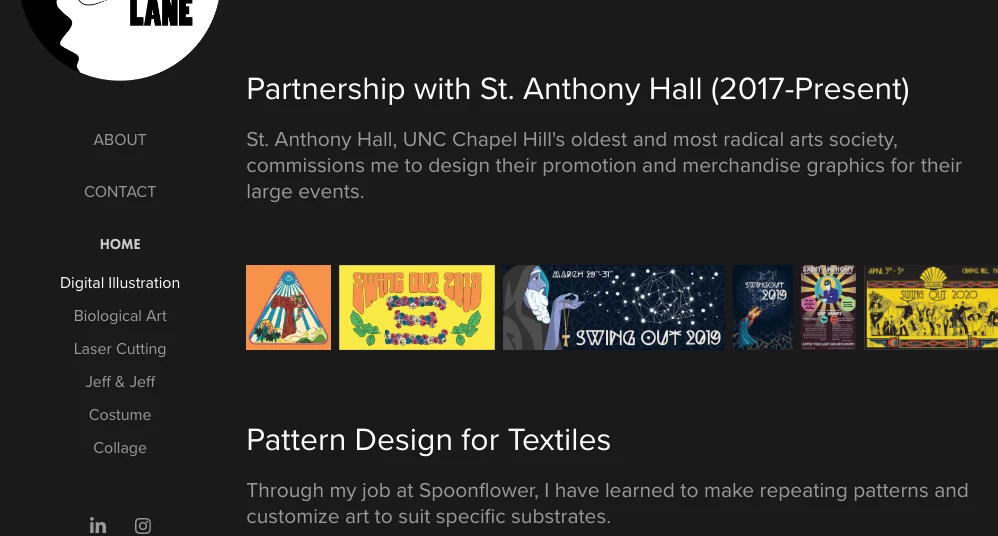The width and height of the screenshot is (998, 536).
Task: Open the Swing Out 2020 artwork
Action: click(x=931, y=307)
